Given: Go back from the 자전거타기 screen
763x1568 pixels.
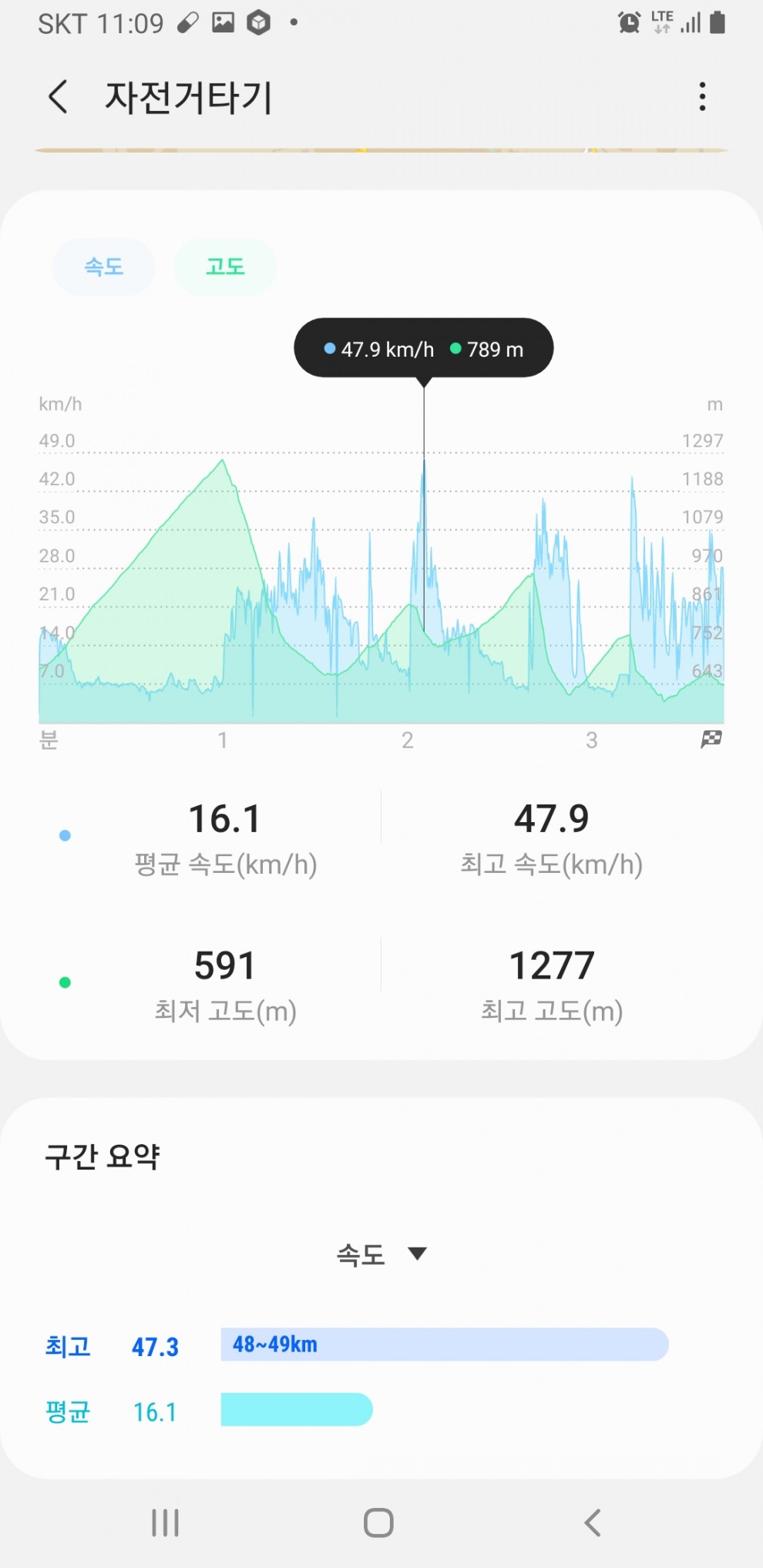Looking at the screenshot, I should pyautogui.click(x=59, y=97).
